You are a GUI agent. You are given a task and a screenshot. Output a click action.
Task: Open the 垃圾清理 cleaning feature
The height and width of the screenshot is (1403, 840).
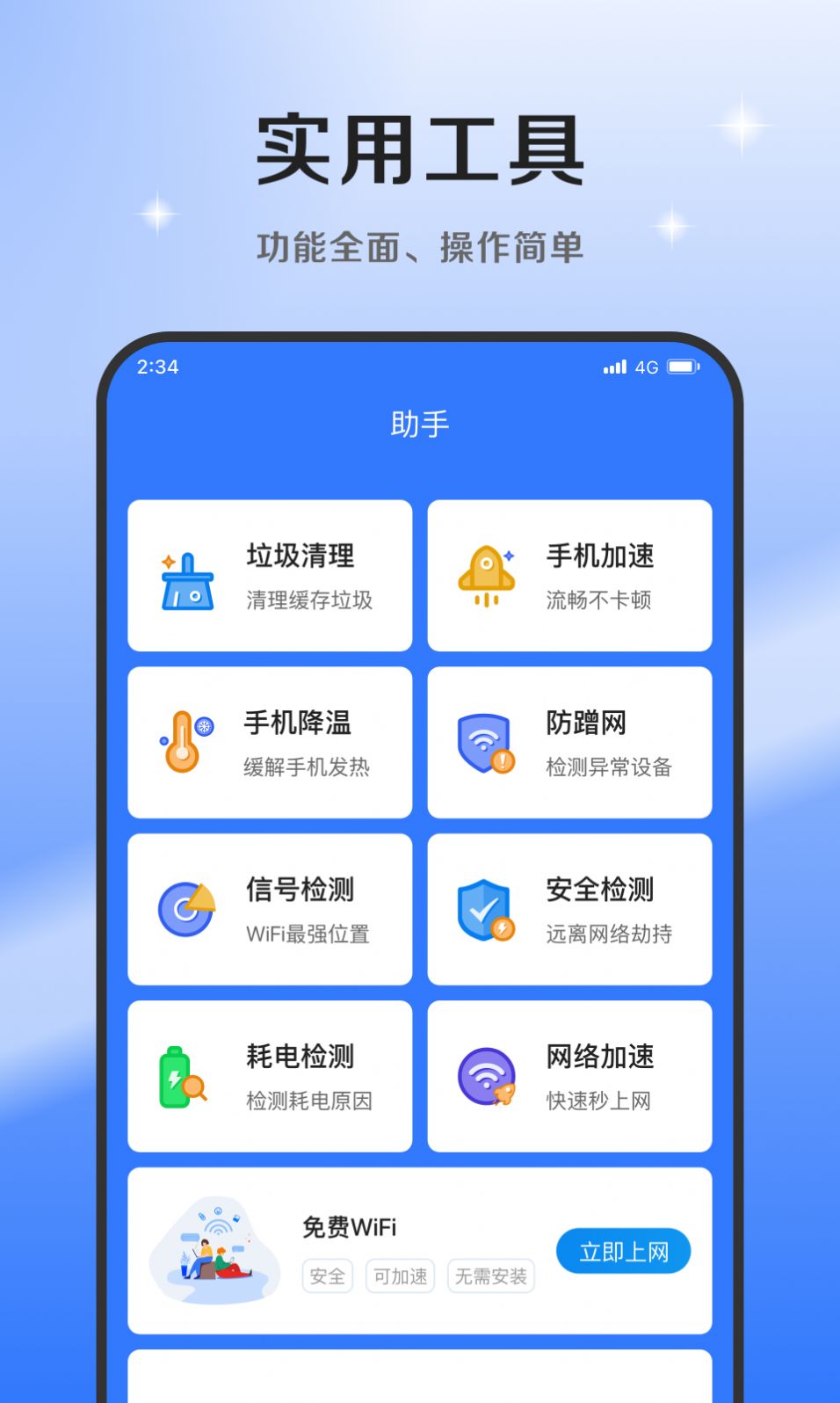(x=269, y=576)
